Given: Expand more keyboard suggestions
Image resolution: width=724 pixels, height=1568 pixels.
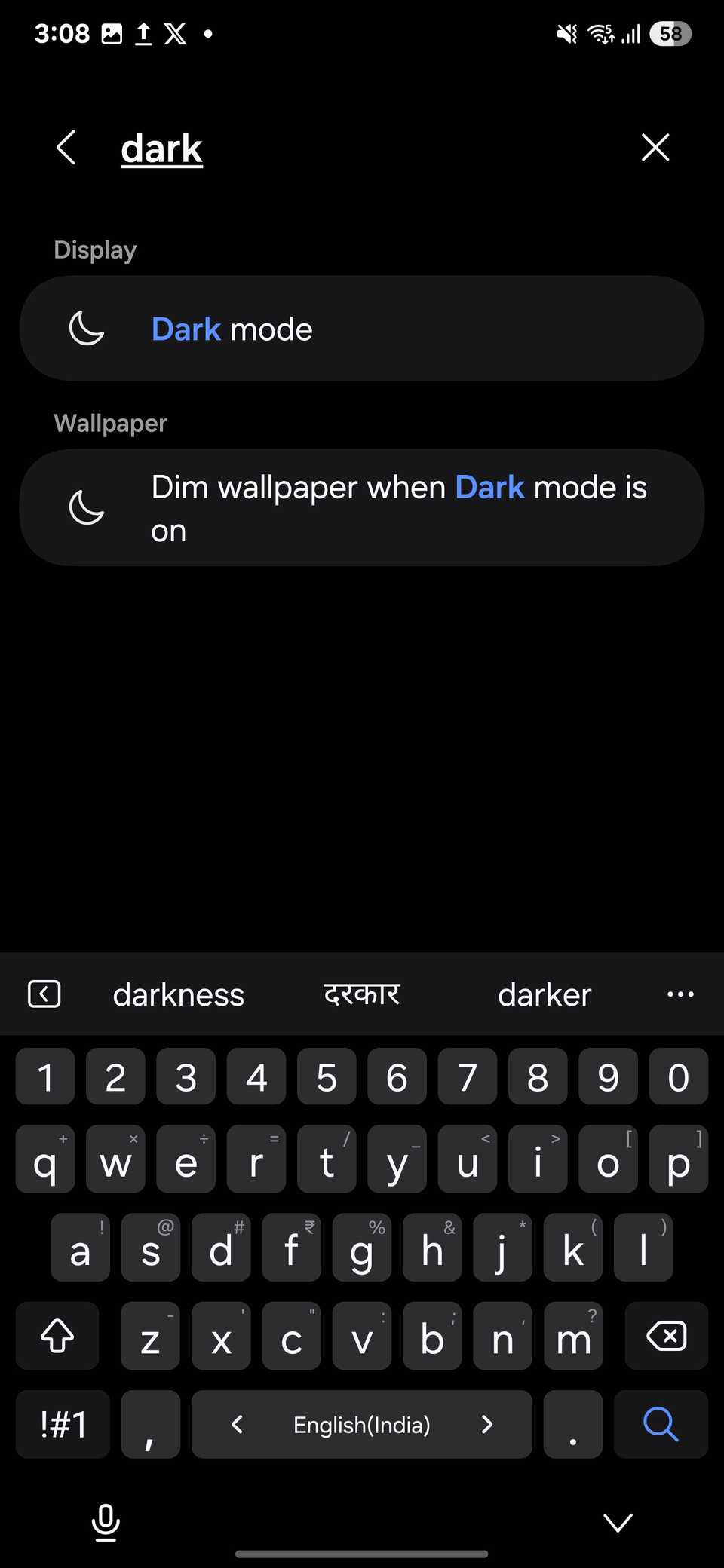Looking at the screenshot, I should [x=680, y=995].
